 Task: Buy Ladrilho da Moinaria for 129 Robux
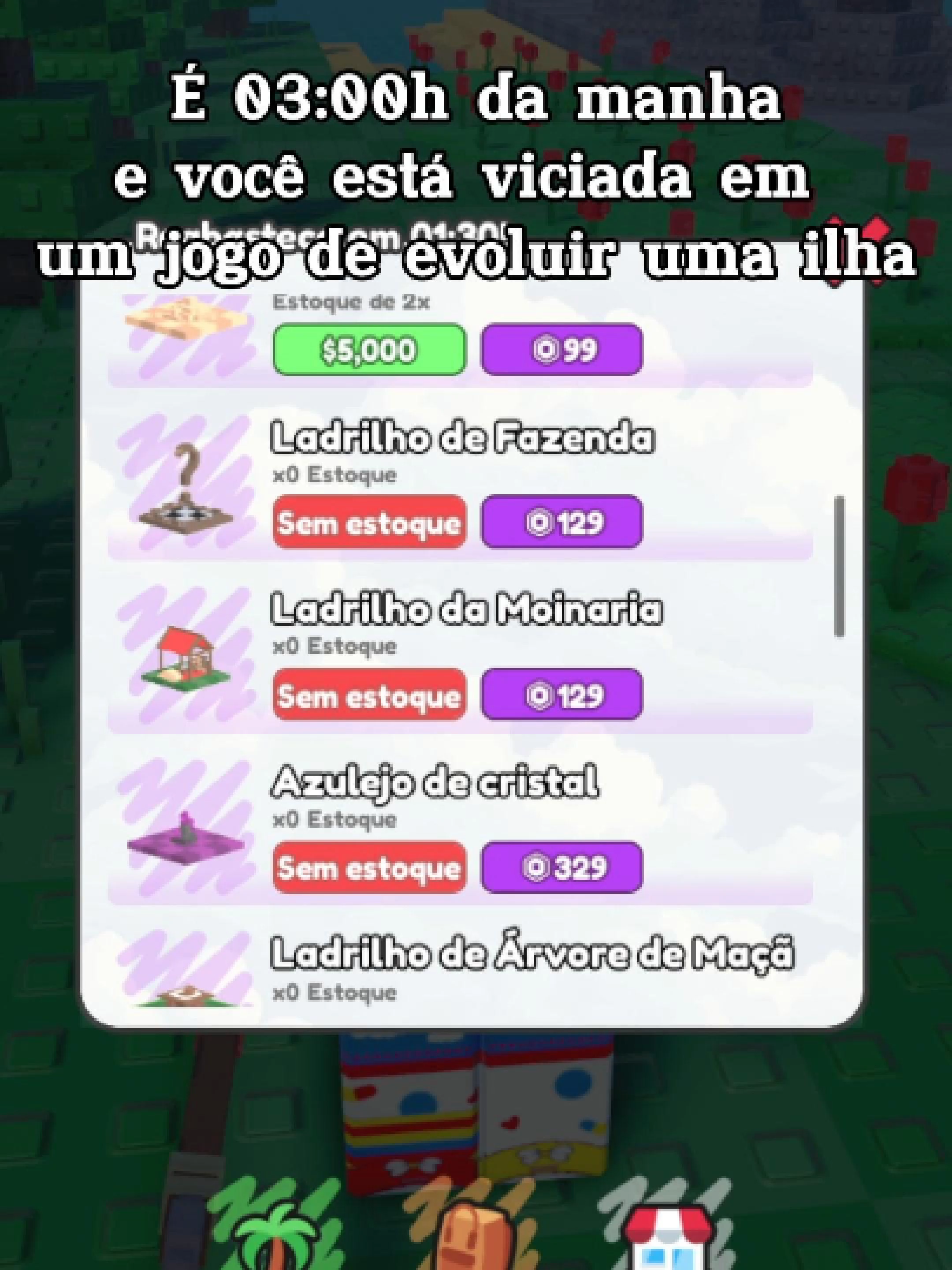pyautogui.click(x=561, y=694)
